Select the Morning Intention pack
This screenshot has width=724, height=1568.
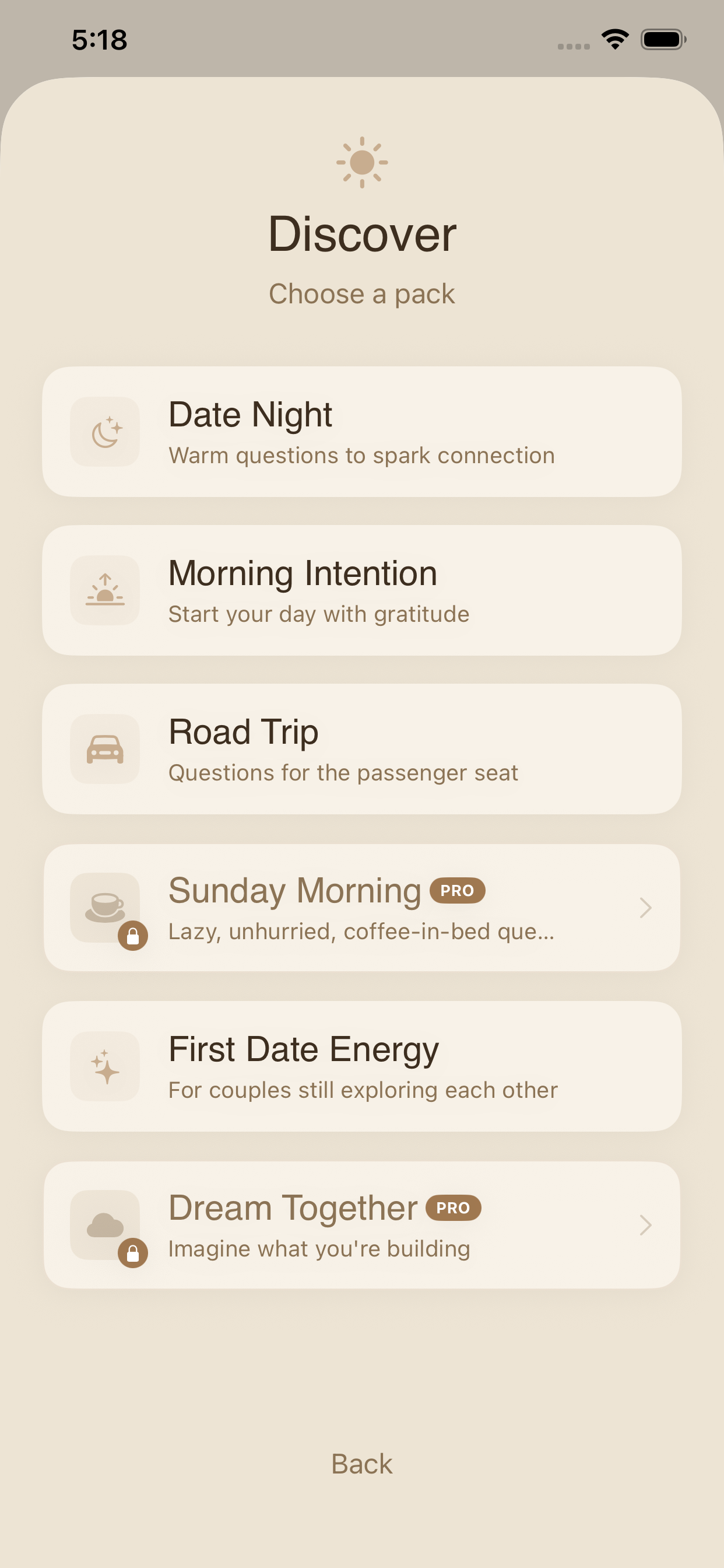point(361,590)
